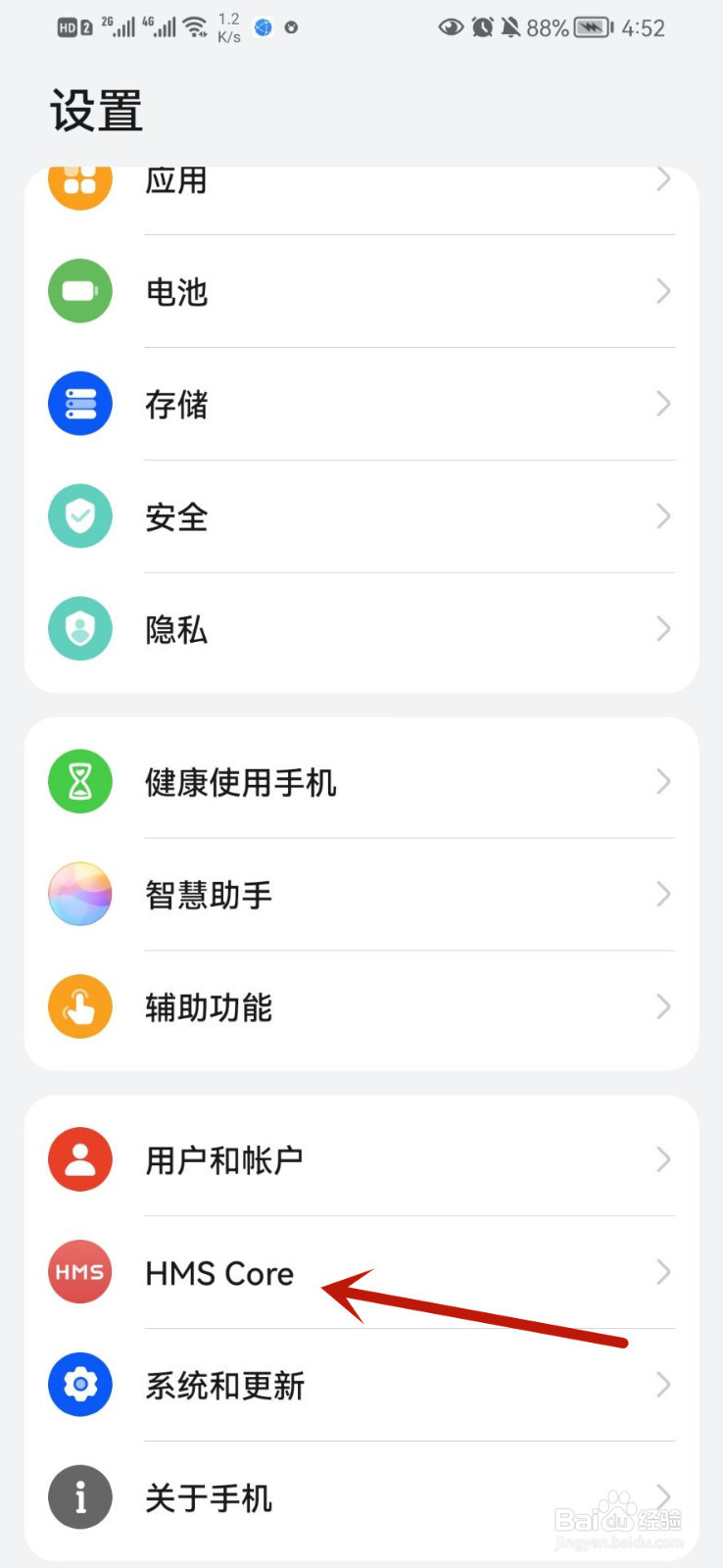Open 用户和帐户 users and accounts
The image size is (723, 1568).
223,1160
